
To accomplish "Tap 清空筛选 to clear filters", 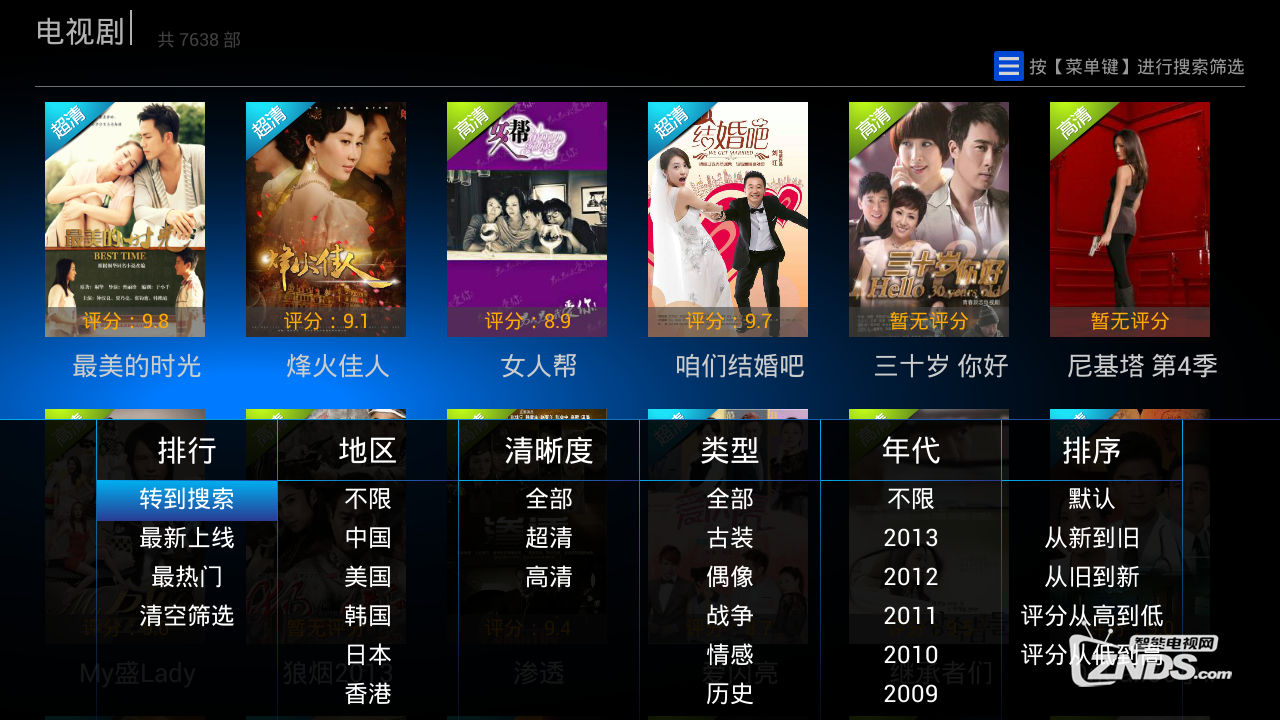I will (187, 615).
